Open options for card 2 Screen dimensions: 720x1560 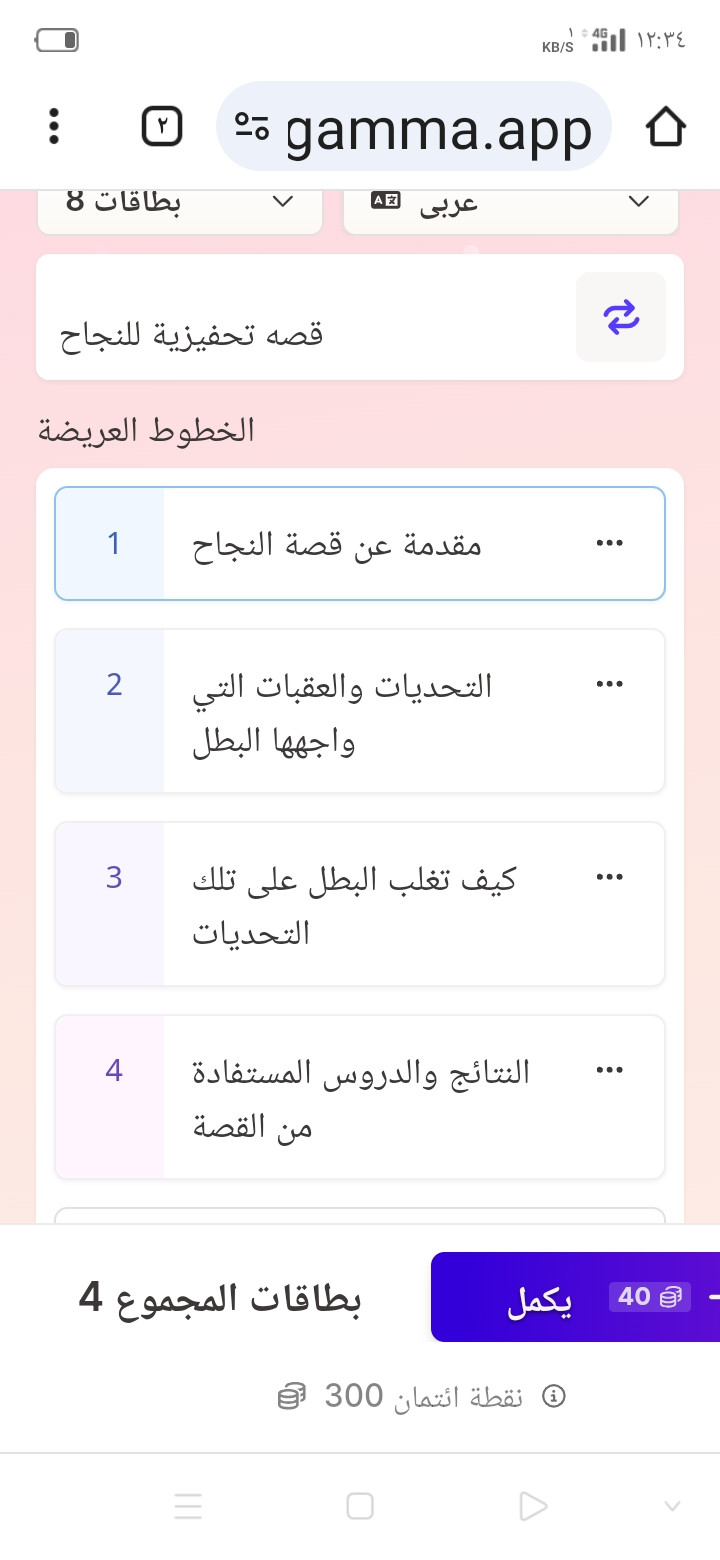(x=609, y=684)
